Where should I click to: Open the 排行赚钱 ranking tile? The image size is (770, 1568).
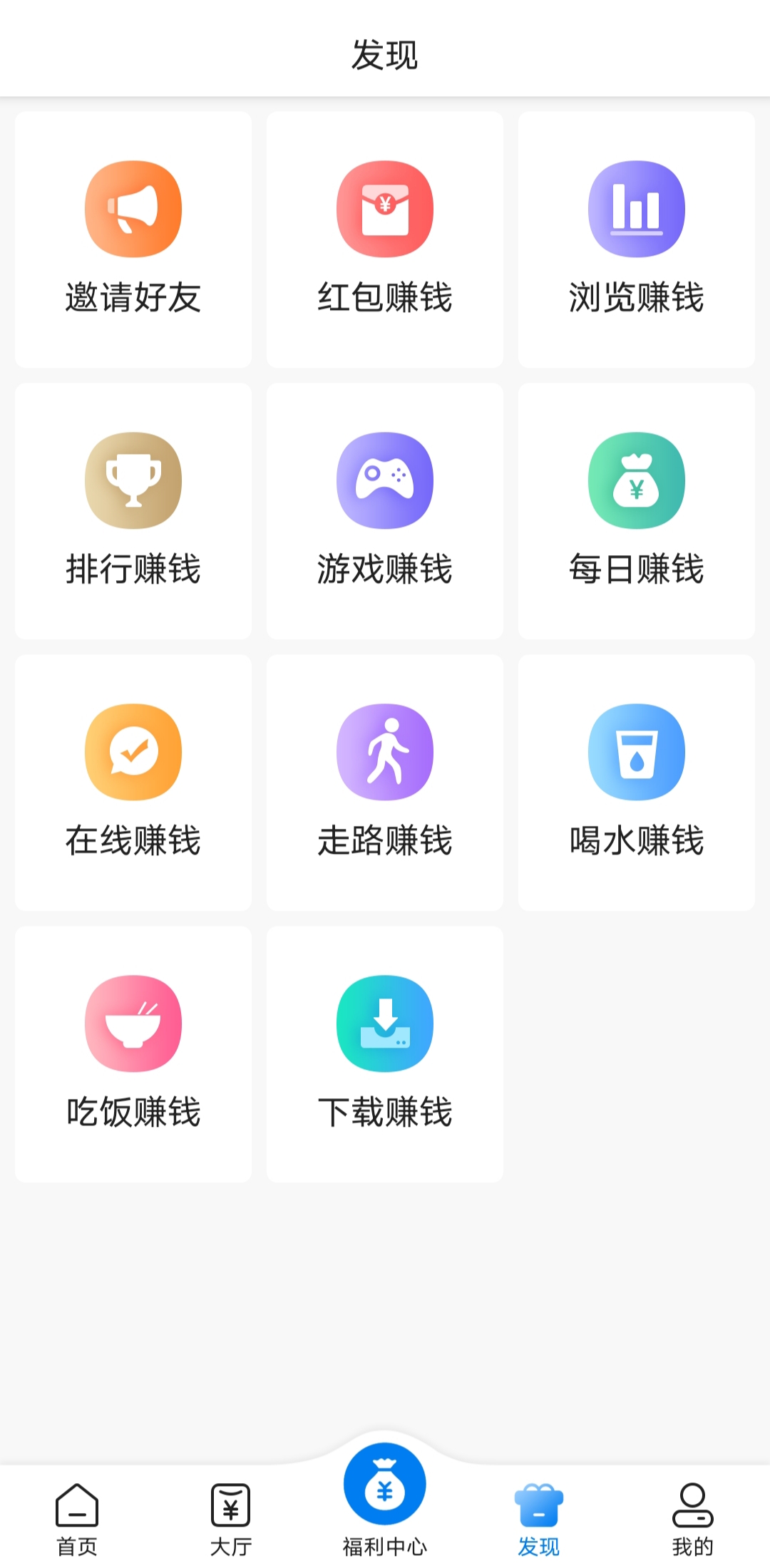[133, 511]
